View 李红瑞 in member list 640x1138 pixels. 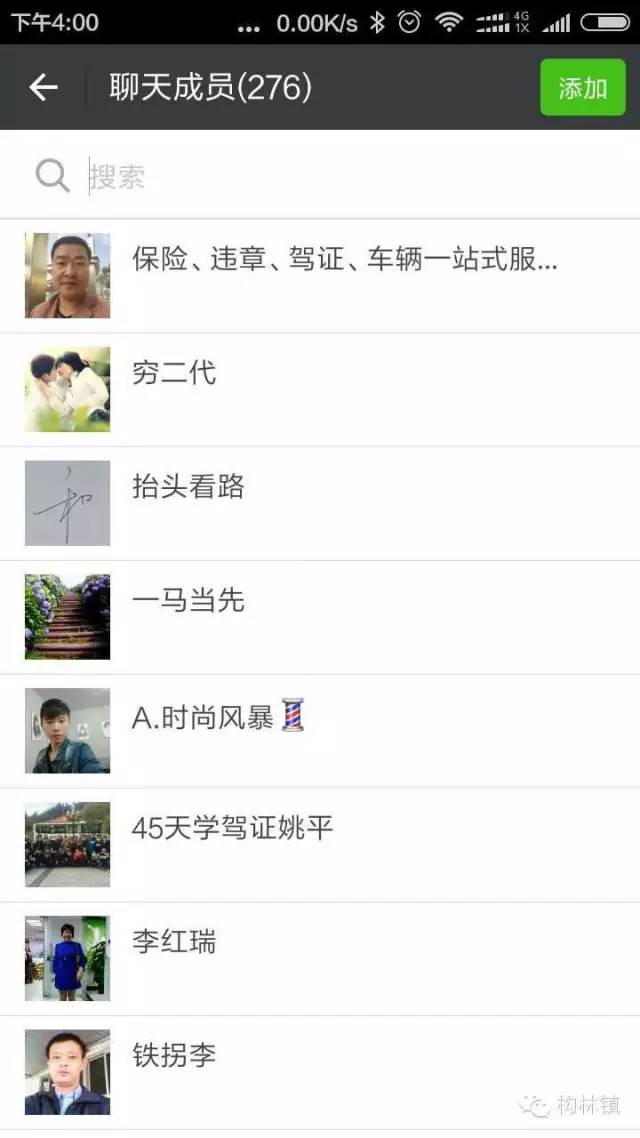point(174,942)
